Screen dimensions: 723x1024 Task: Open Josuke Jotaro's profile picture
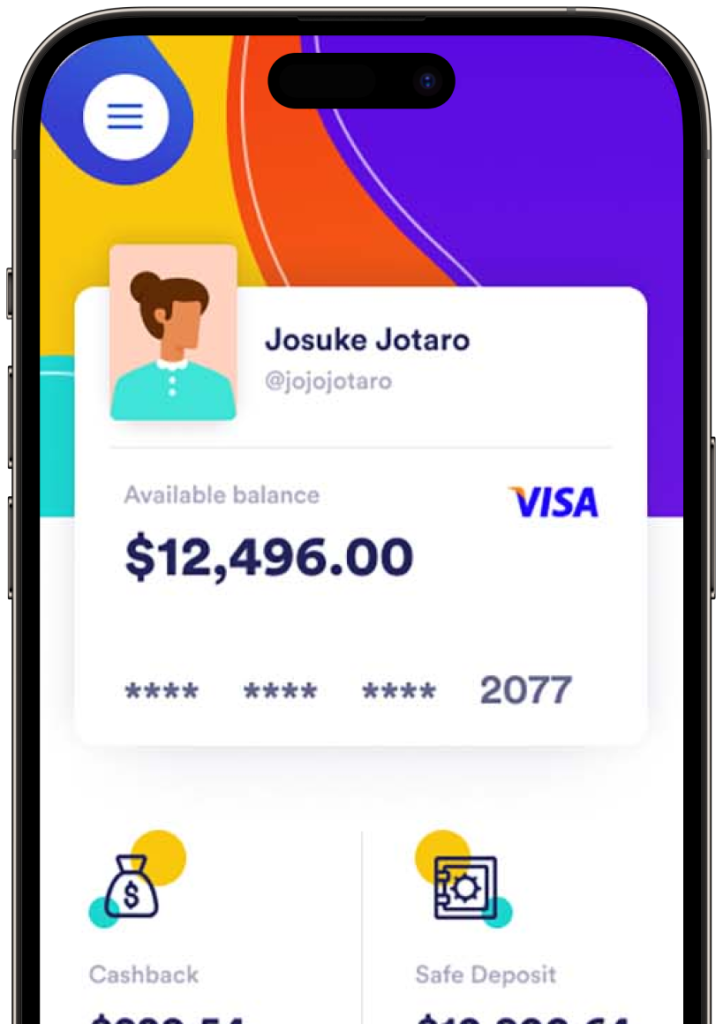173,332
